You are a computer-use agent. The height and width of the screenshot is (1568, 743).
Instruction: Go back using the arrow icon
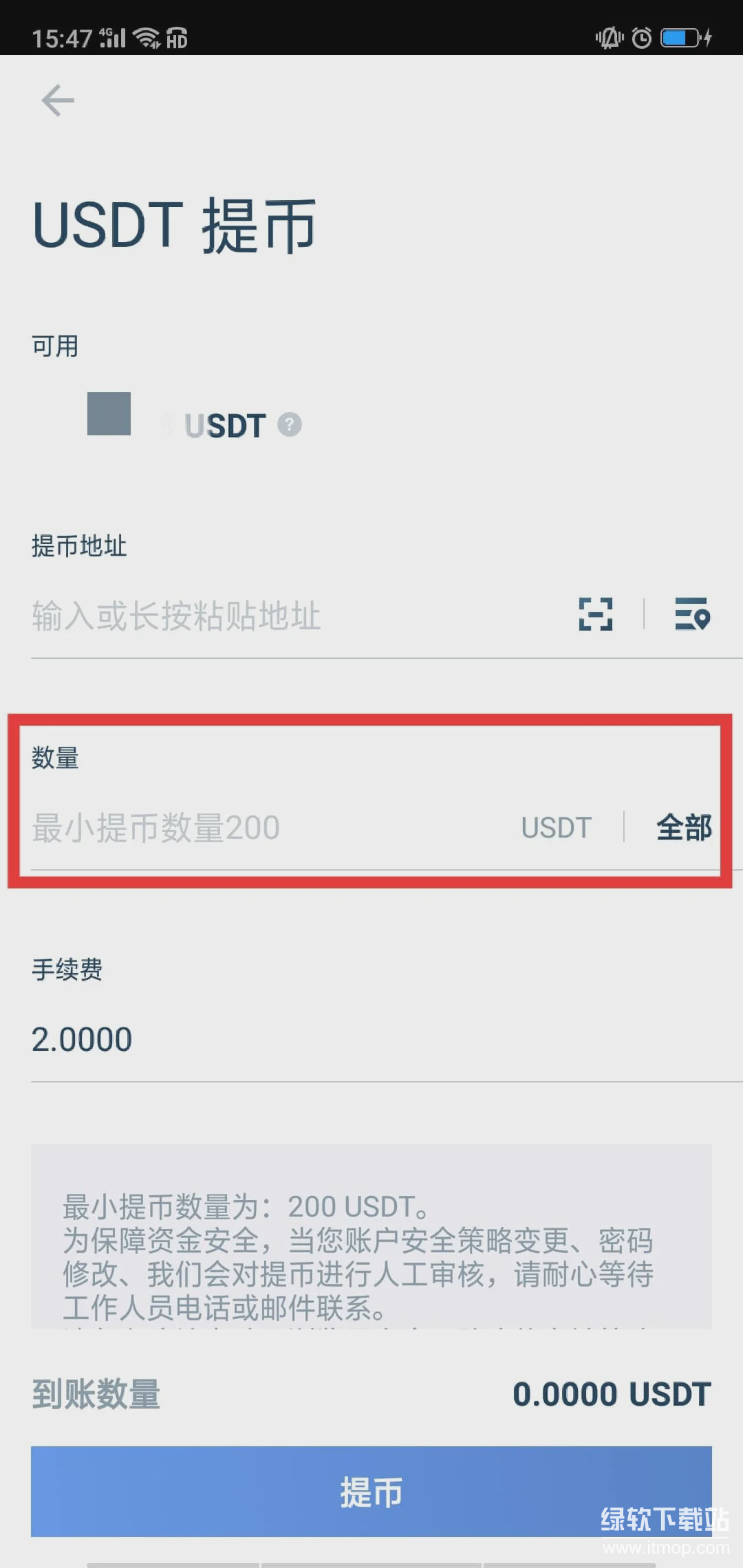(58, 101)
